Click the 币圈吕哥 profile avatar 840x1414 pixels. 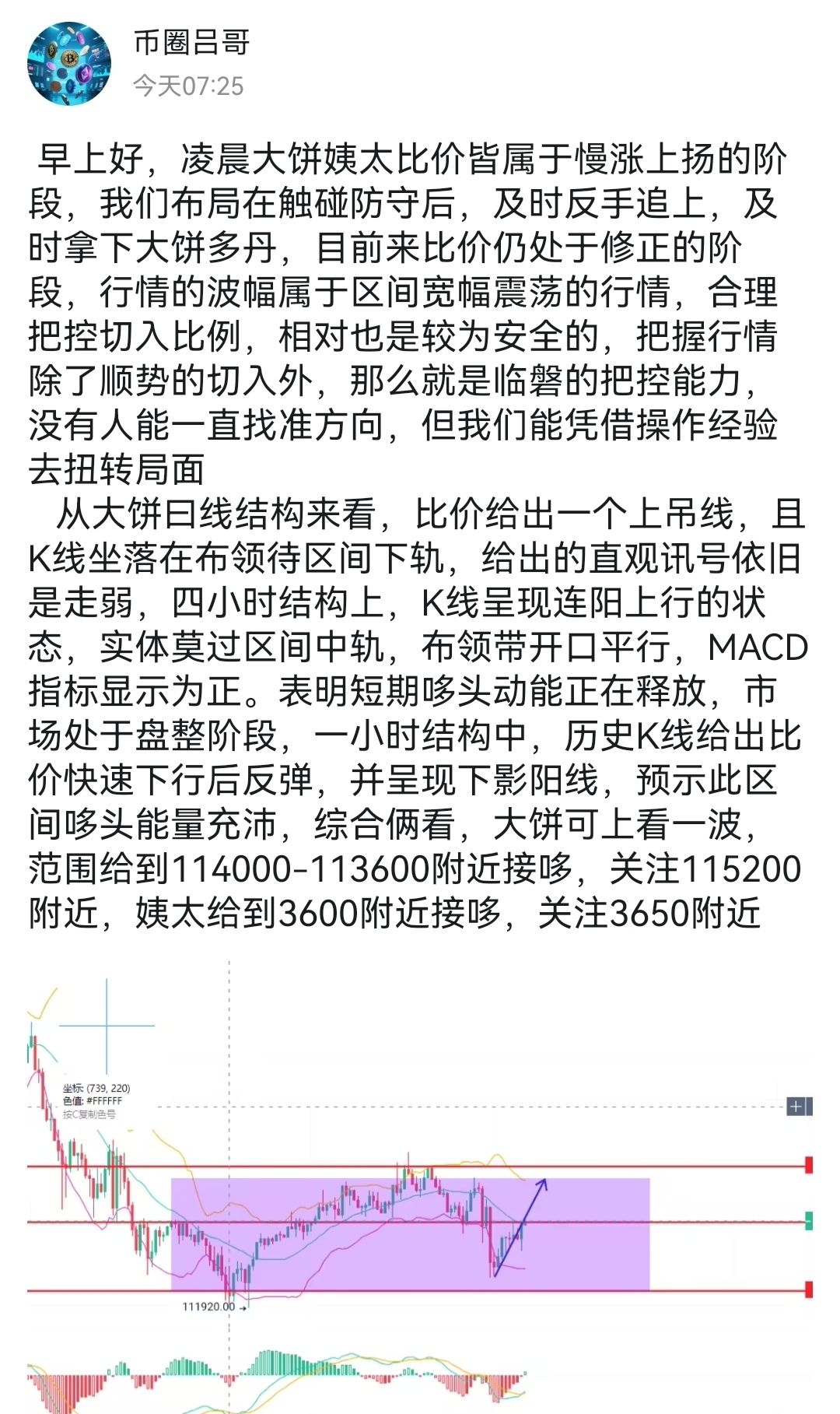click(x=68, y=65)
